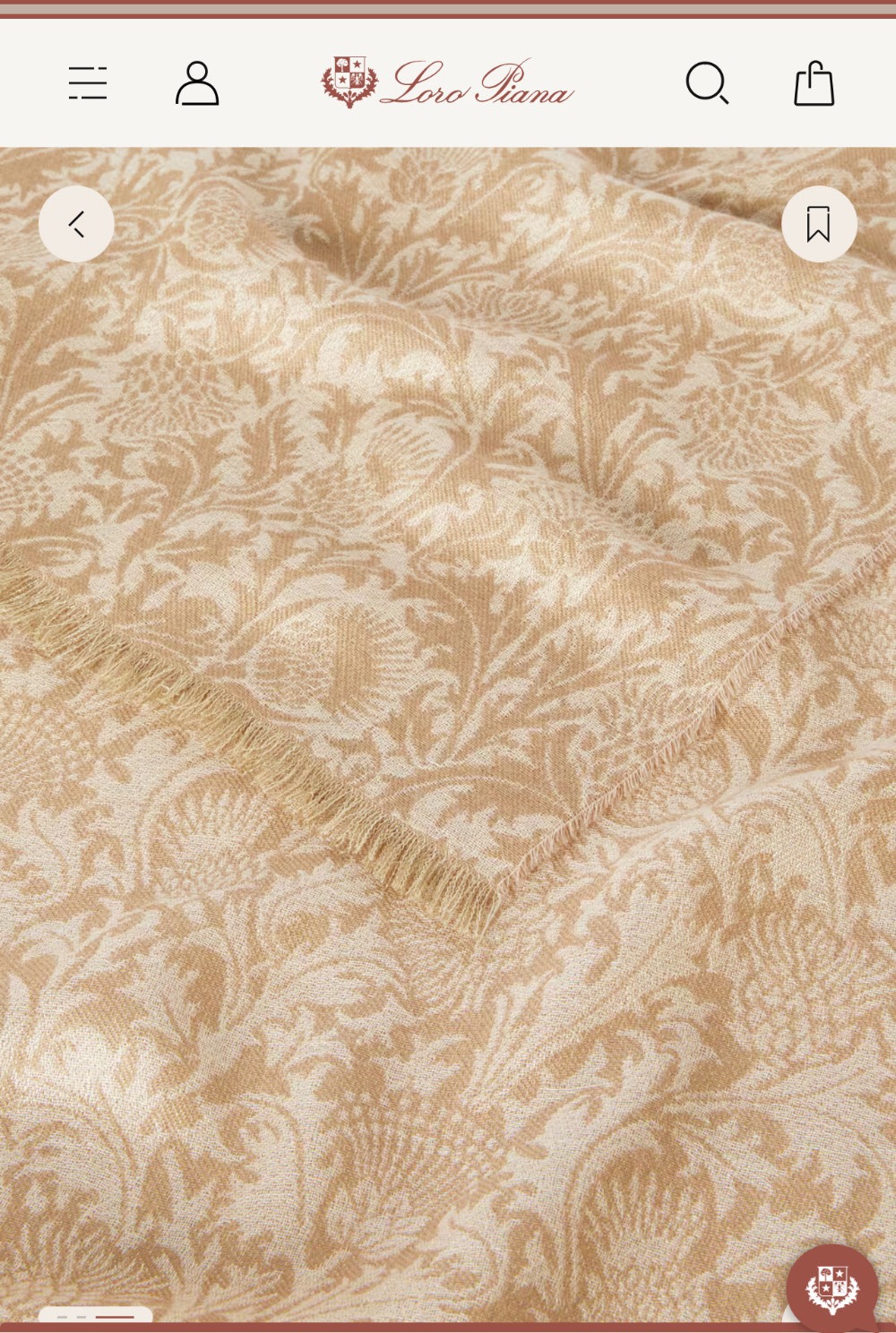Screen dimensions: 896x1333
Task: Open the shopping bag
Action: click(814, 83)
